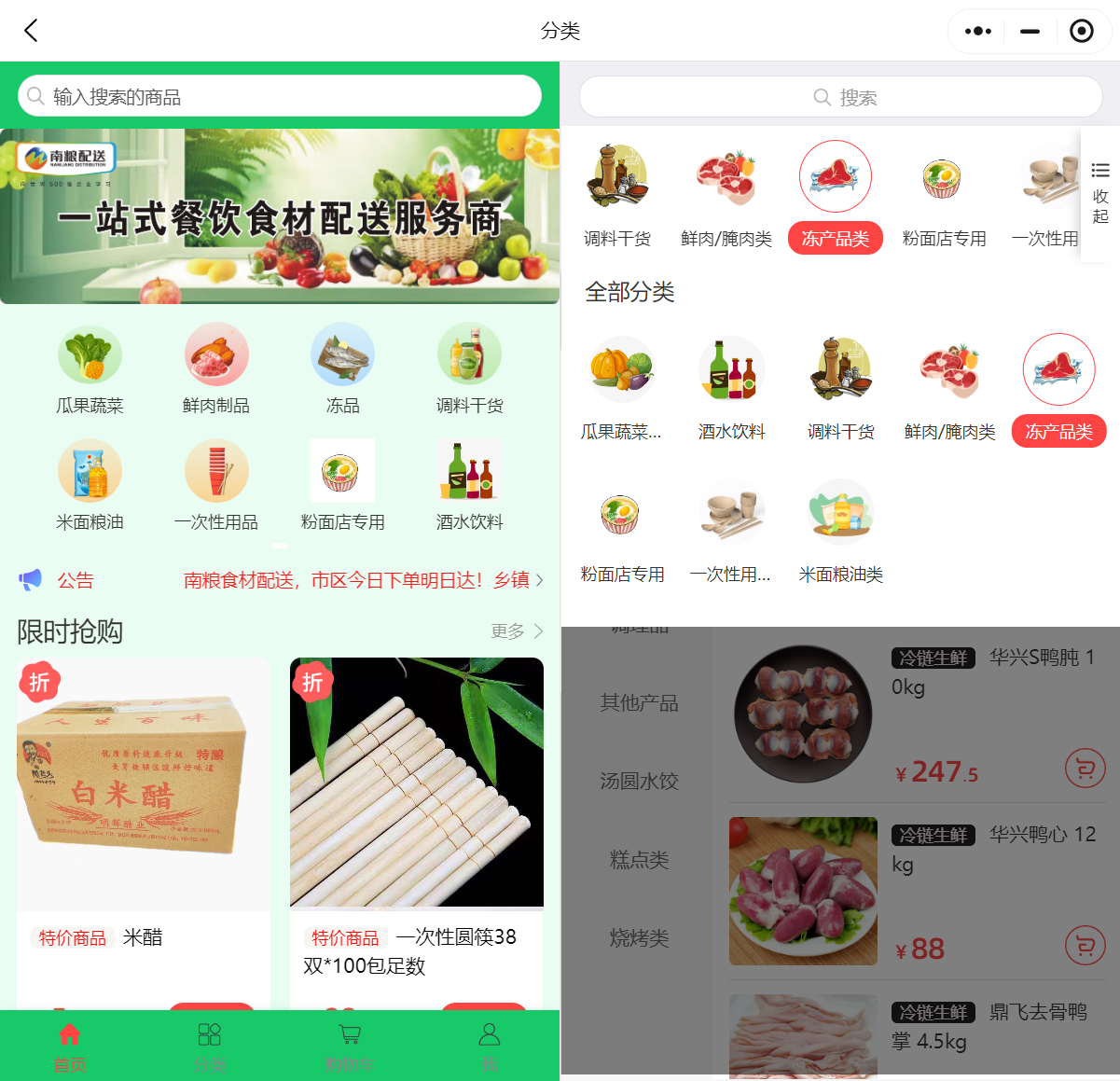Open the 鲜肉制品 category
Screen dimensions: 1120x1081
tap(215, 367)
